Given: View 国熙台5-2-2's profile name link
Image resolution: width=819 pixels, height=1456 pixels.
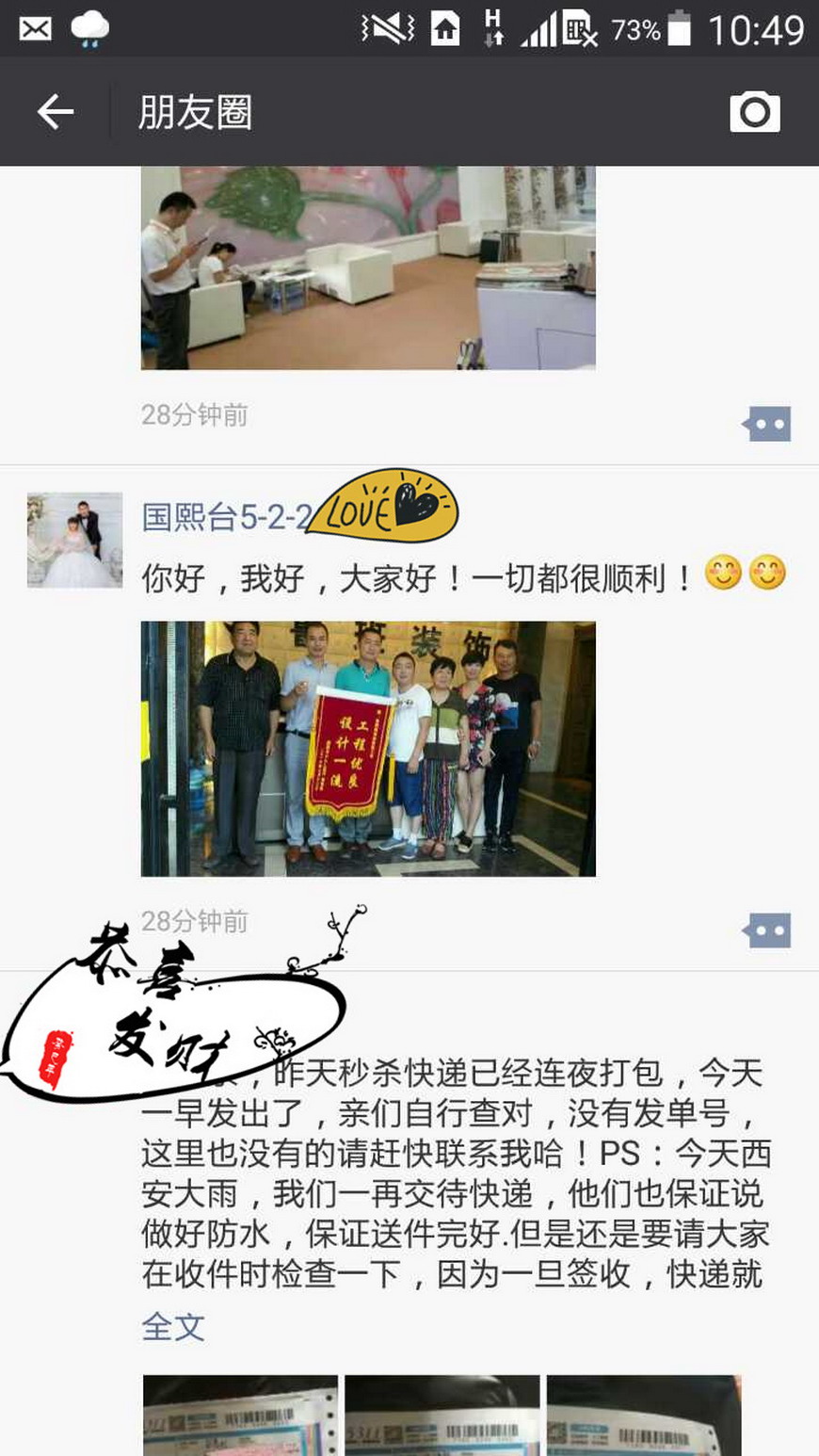Looking at the screenshot, I should coord(226,516).
